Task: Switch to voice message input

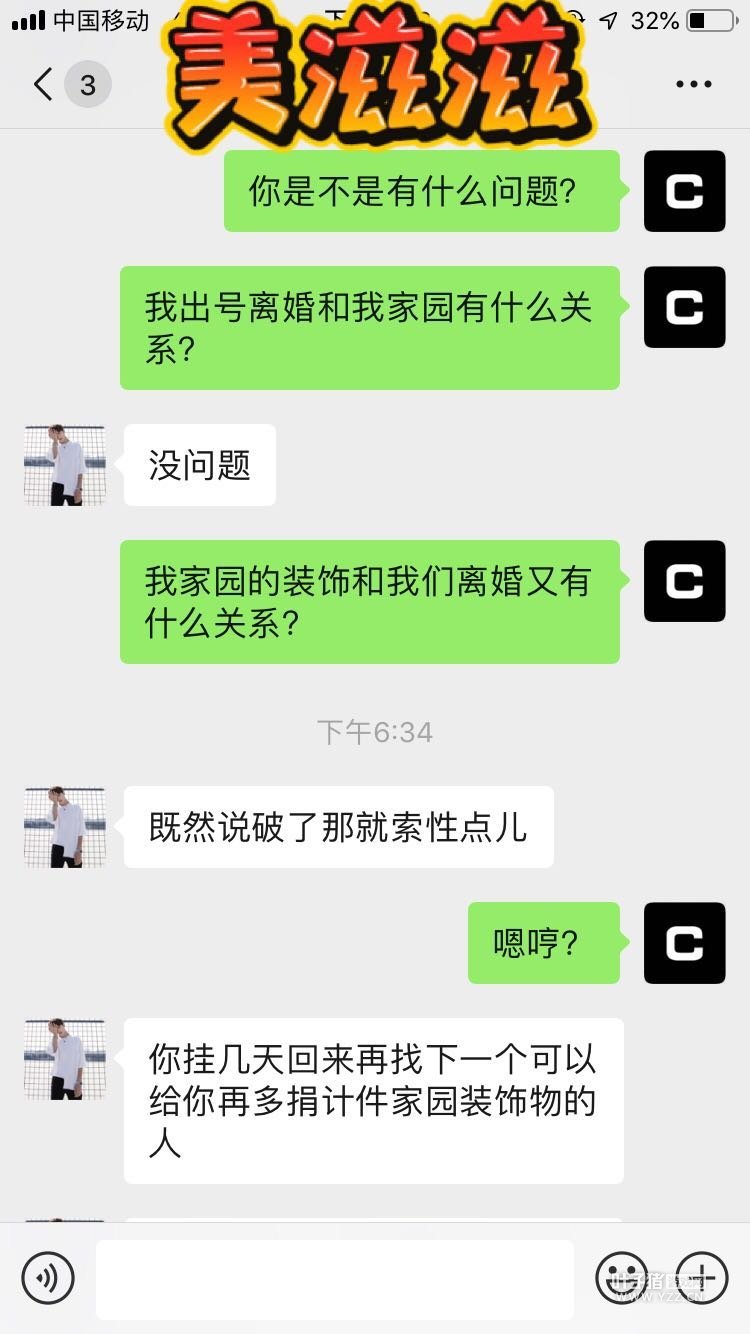Action: tap(48, 1277)
